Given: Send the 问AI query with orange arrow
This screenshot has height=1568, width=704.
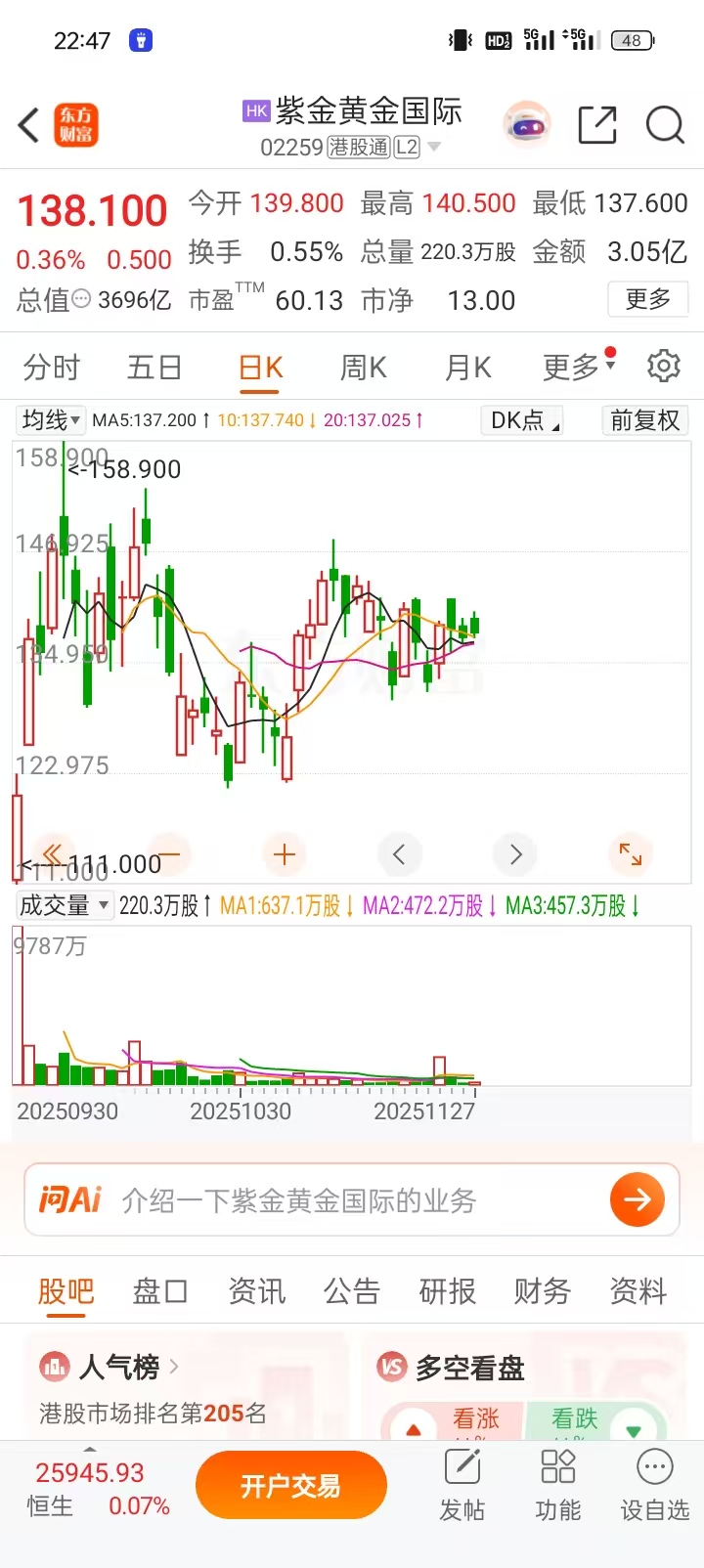Looking at the screenshot, I should point(637,1199).
